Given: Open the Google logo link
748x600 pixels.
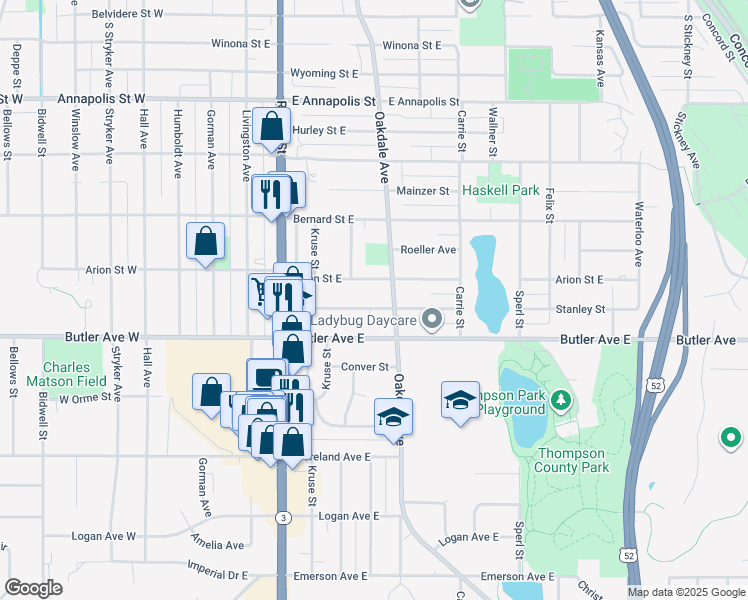Looking at the screenshot, I should click(x=34, y=588).
